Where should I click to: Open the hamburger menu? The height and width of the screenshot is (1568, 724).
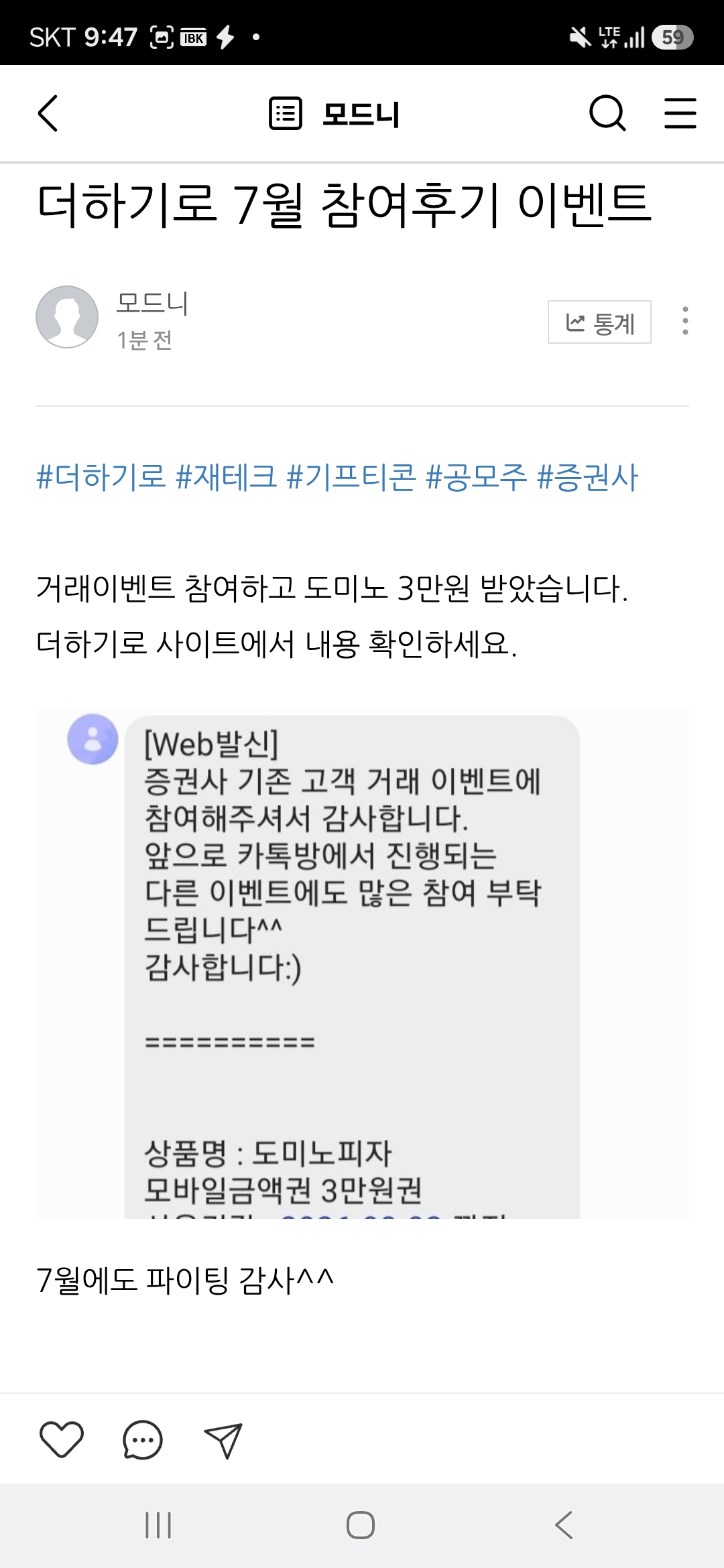[x=680, y=113]
